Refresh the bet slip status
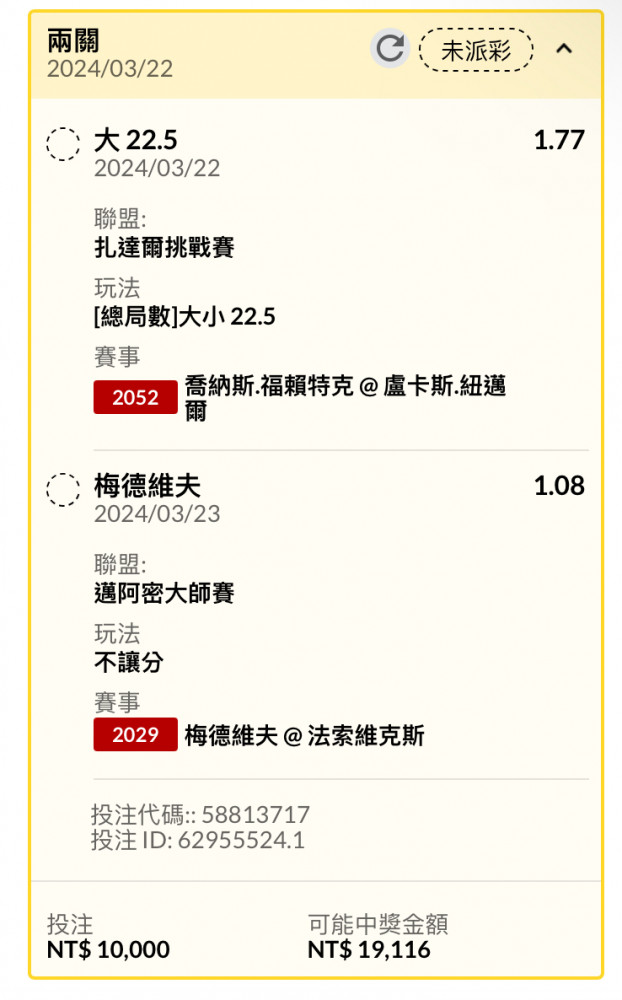This screenshot has width=622, height=1000. [x=390, y=48]
